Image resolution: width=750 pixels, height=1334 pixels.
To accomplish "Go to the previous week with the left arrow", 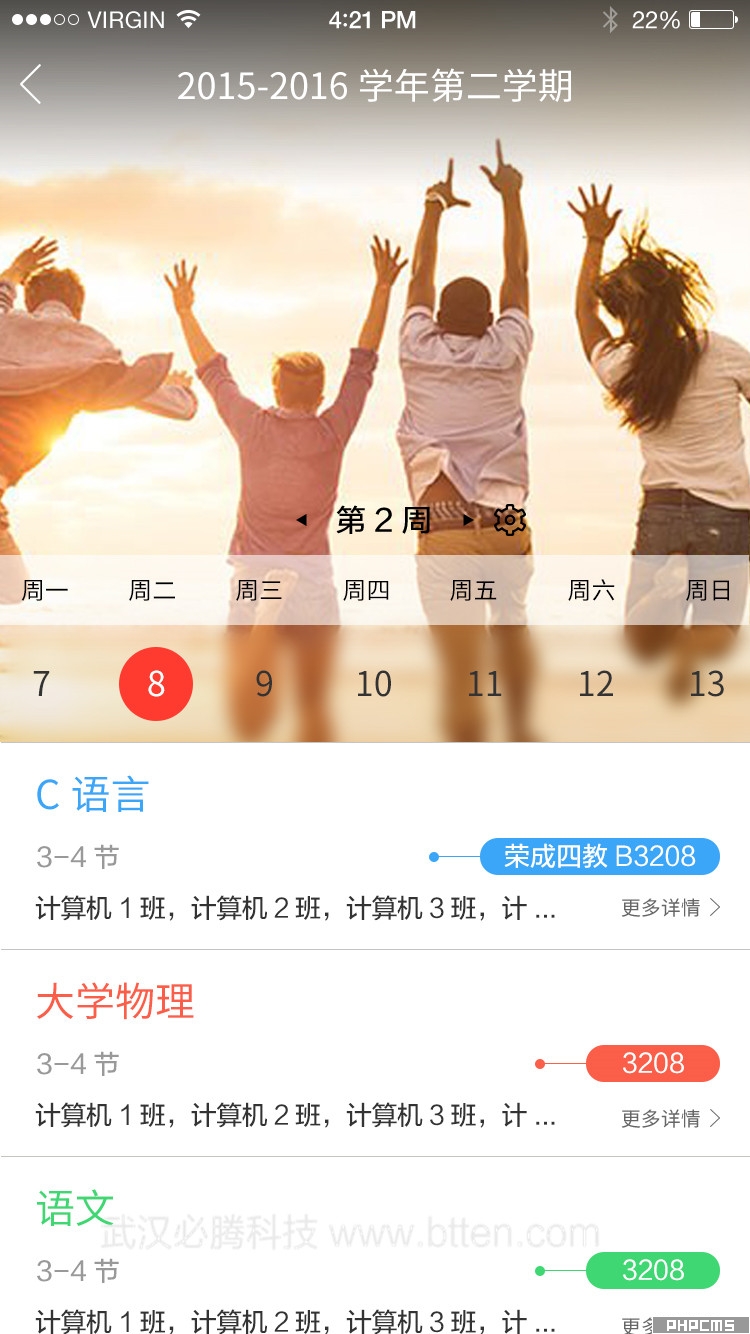I will coord(301,520).
